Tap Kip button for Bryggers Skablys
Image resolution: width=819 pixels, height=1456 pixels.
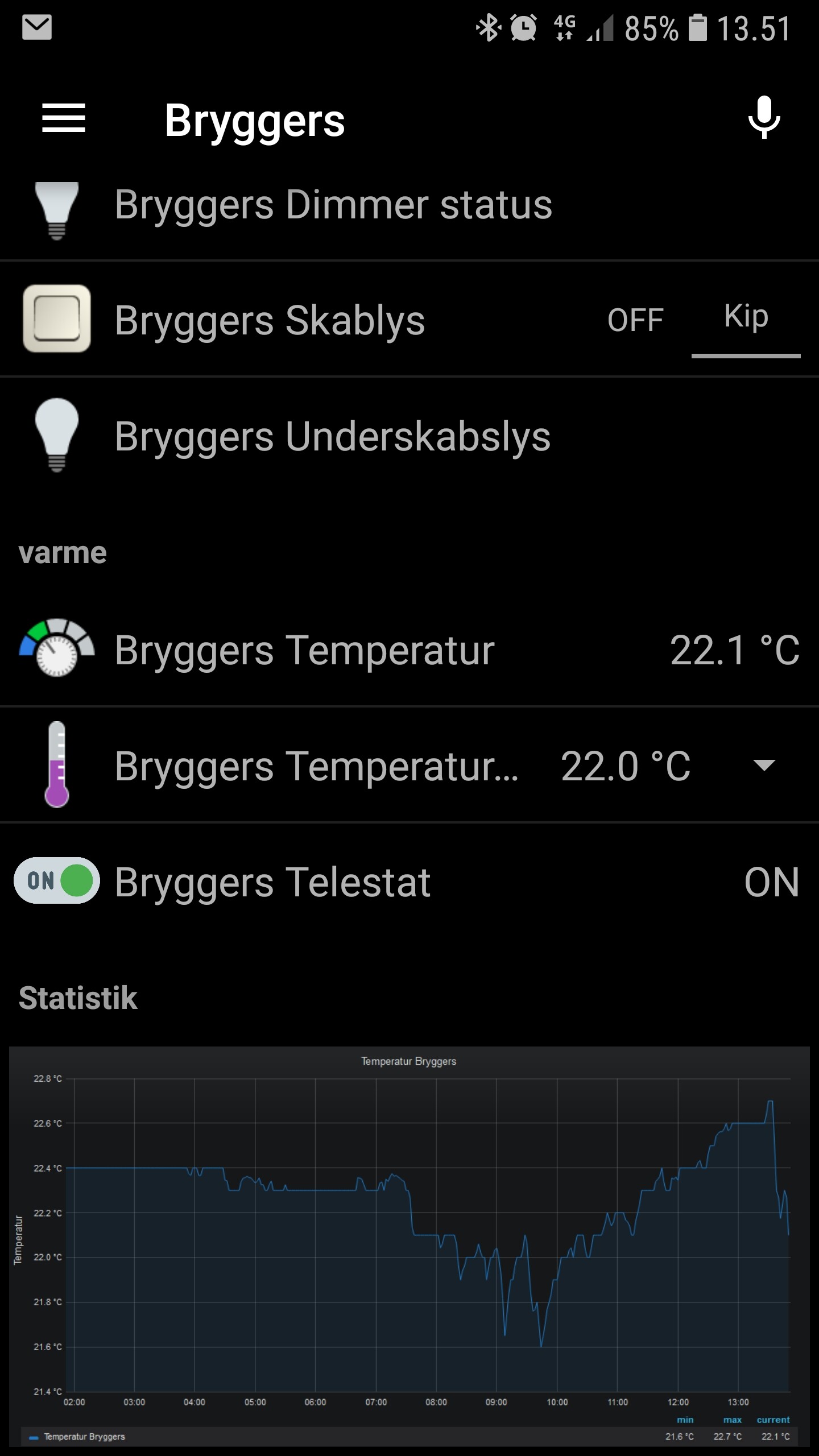click(746, 318)
